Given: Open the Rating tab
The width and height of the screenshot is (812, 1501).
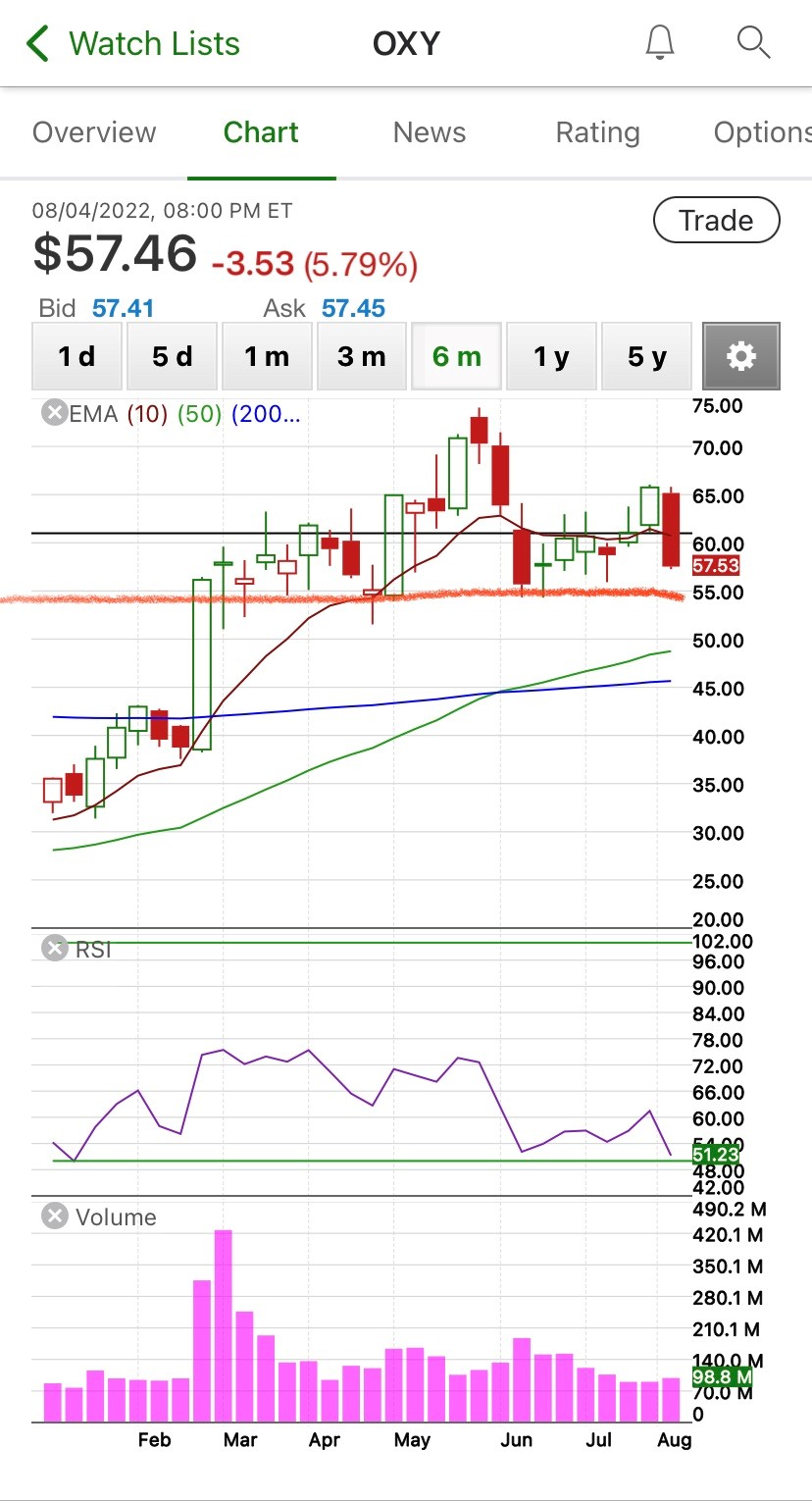Looking at the screenshot, I should [x=597, y=132].
